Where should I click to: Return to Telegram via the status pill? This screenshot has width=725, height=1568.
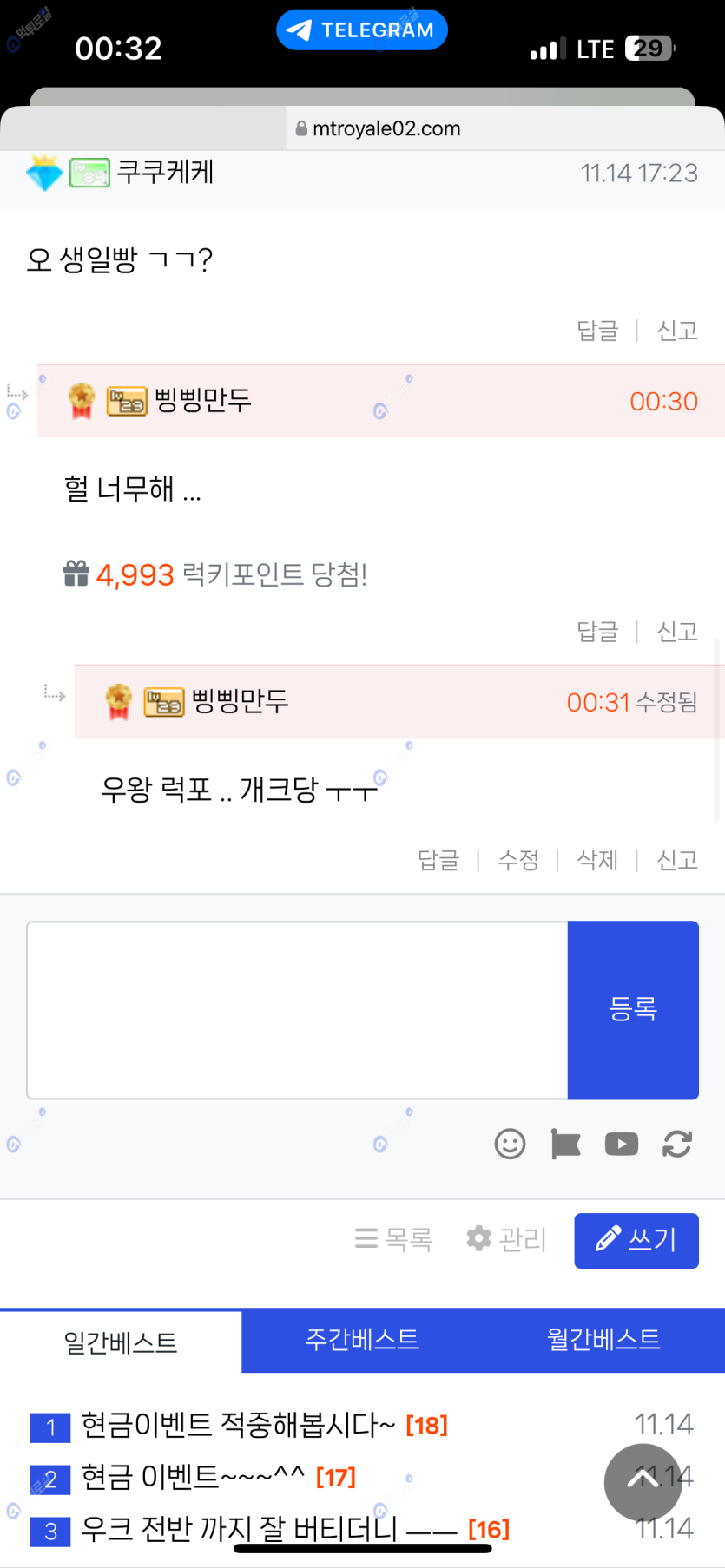click(x=362, y=30)
